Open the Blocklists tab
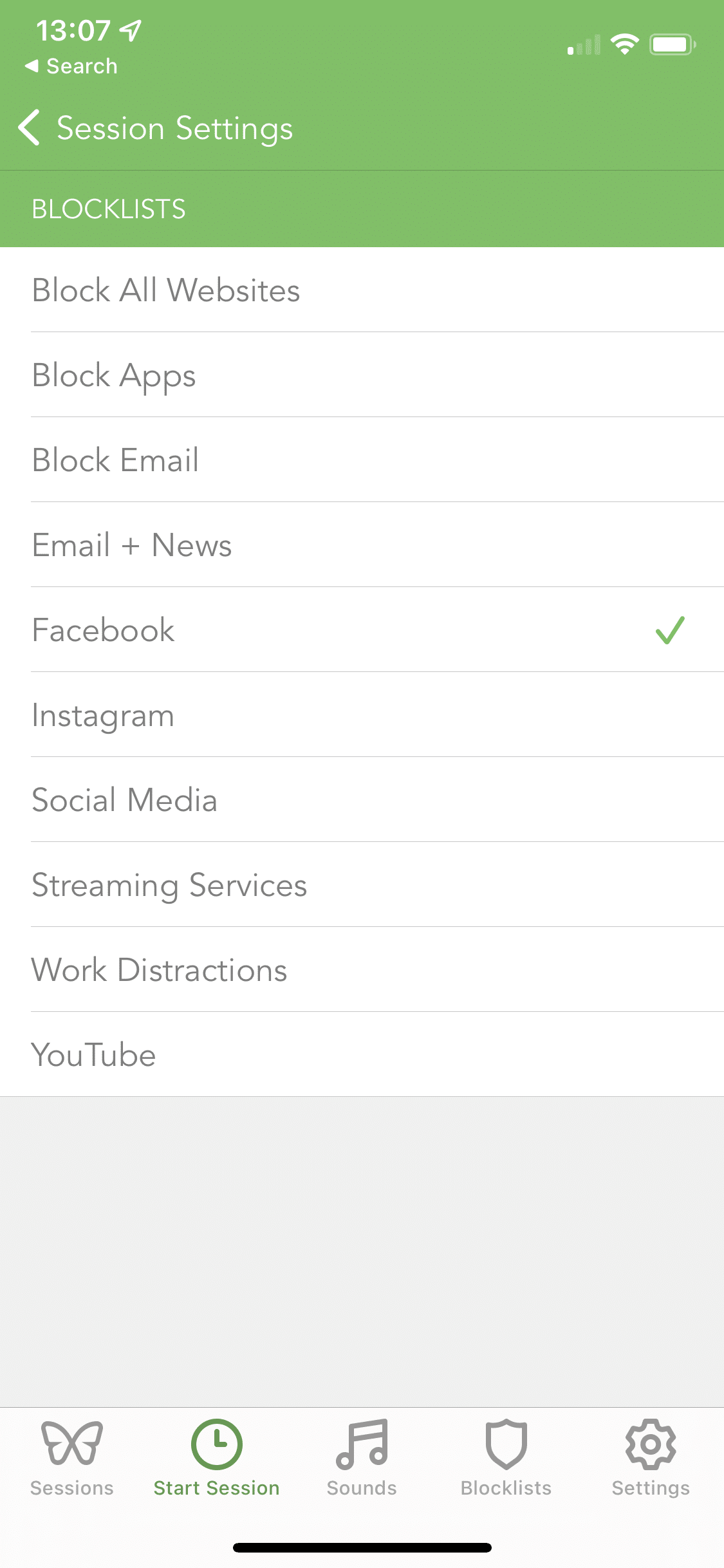The height and width of the screenshot is (1568, 724). 506,1458
